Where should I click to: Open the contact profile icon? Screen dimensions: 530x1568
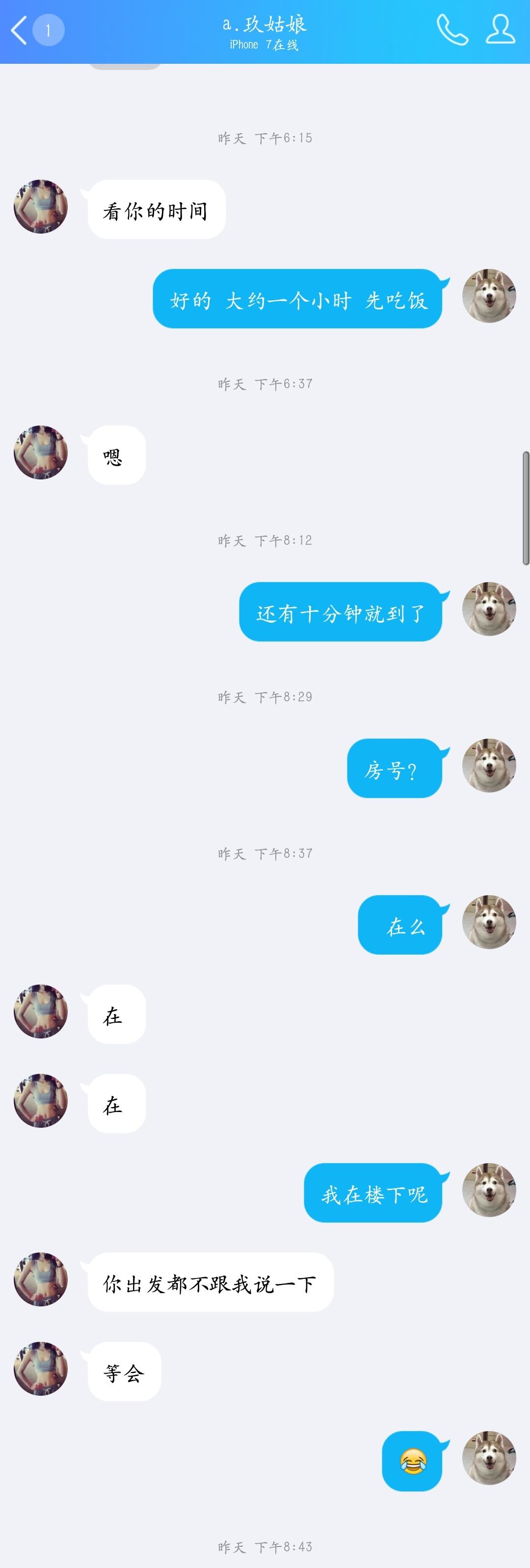click(500, 30)
